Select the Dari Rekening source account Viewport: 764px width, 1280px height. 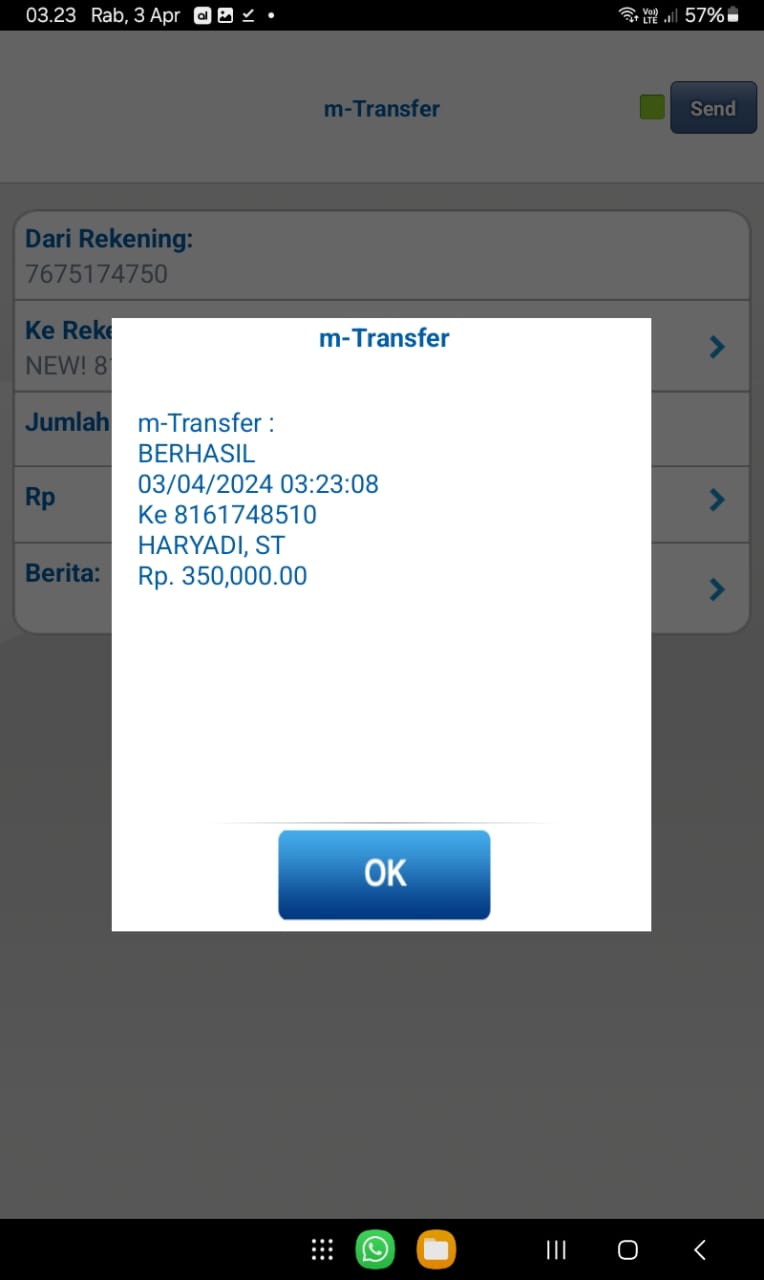pos(380,256)
